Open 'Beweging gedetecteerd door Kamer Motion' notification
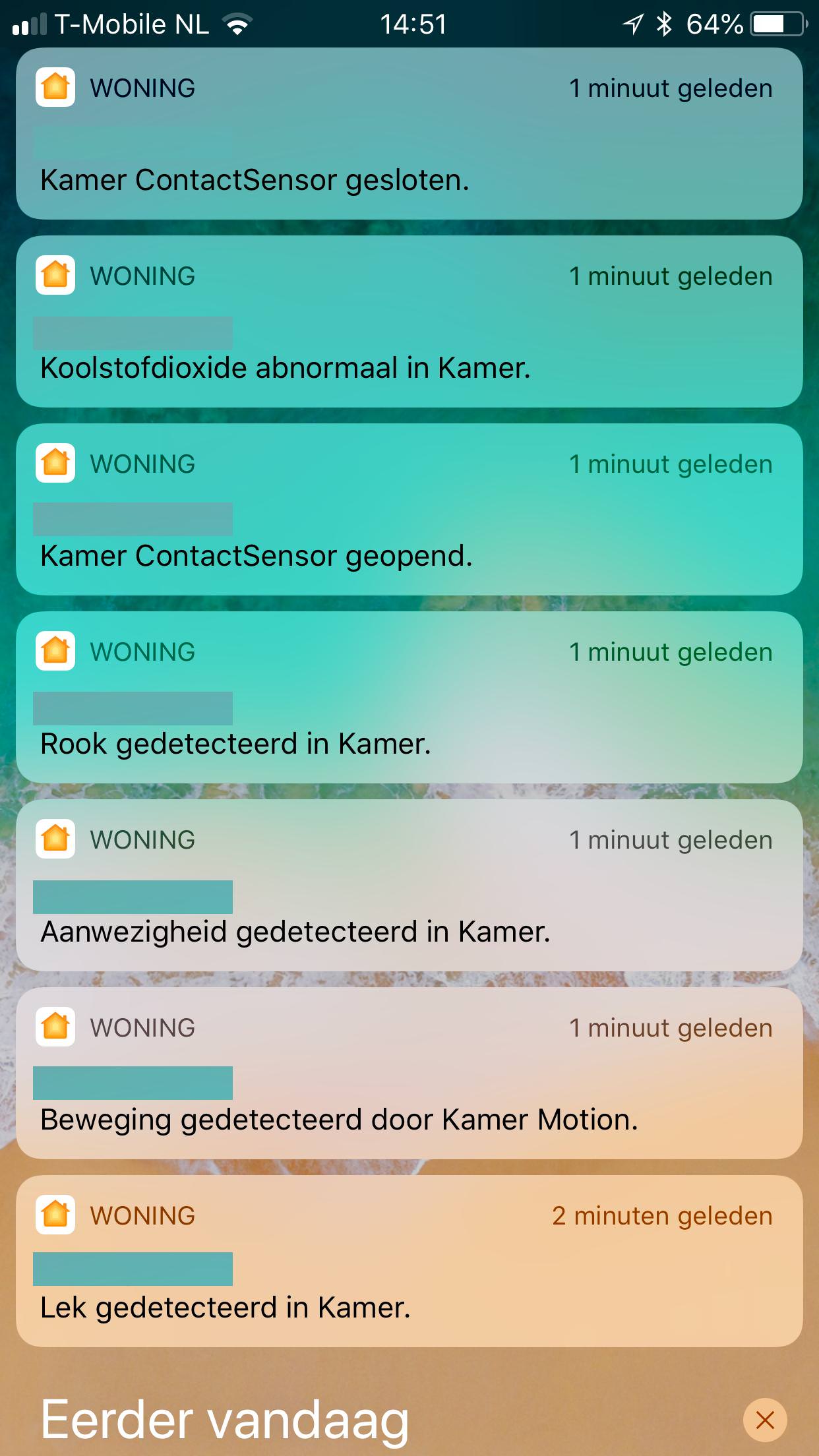Image resolution: width=819 pixels, height=1456 pixels. coord(409,1074)
